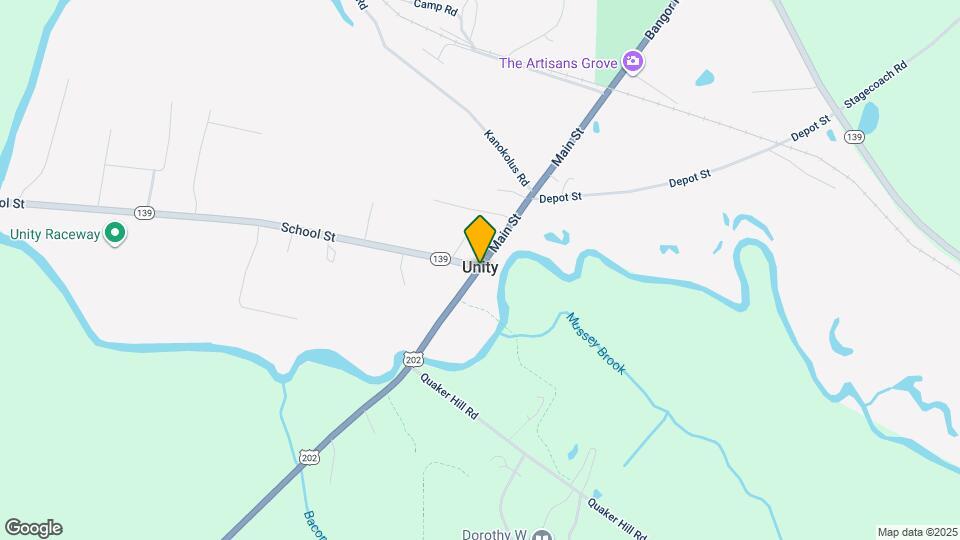Select the Unity Raceway place marker
Image resolution: width=960 pixels, height=540 pixels.
click(115, 234)
